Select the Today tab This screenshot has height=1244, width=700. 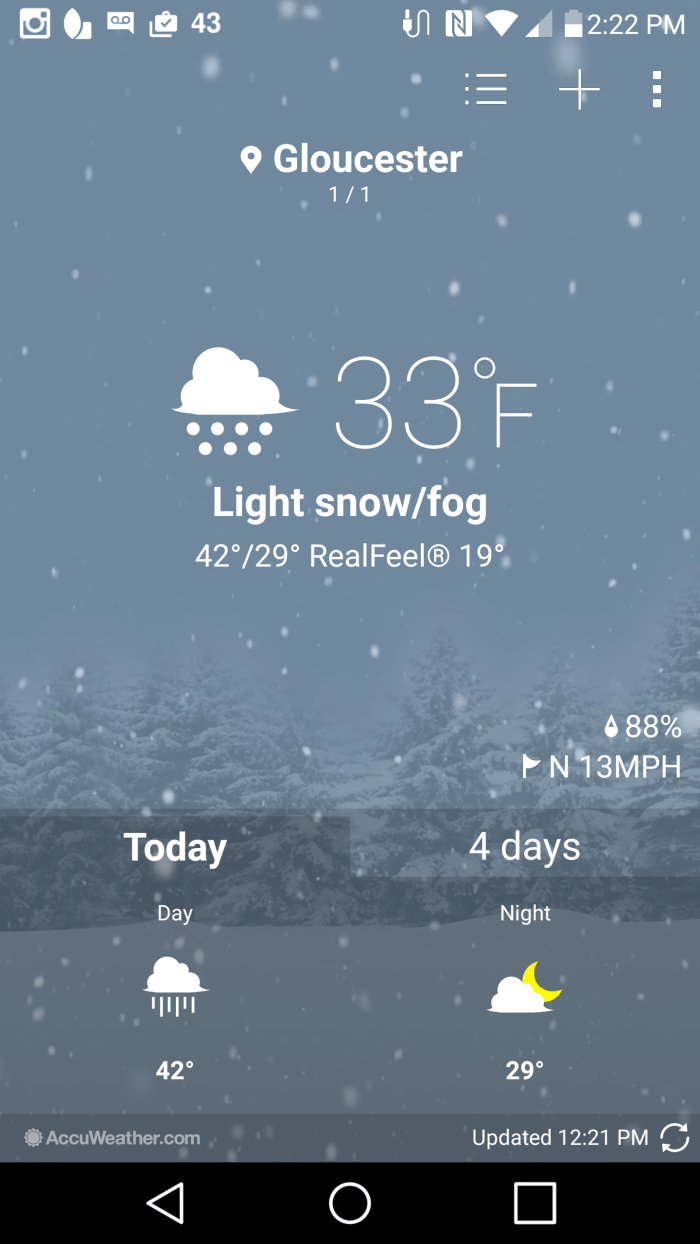(175, 847)
